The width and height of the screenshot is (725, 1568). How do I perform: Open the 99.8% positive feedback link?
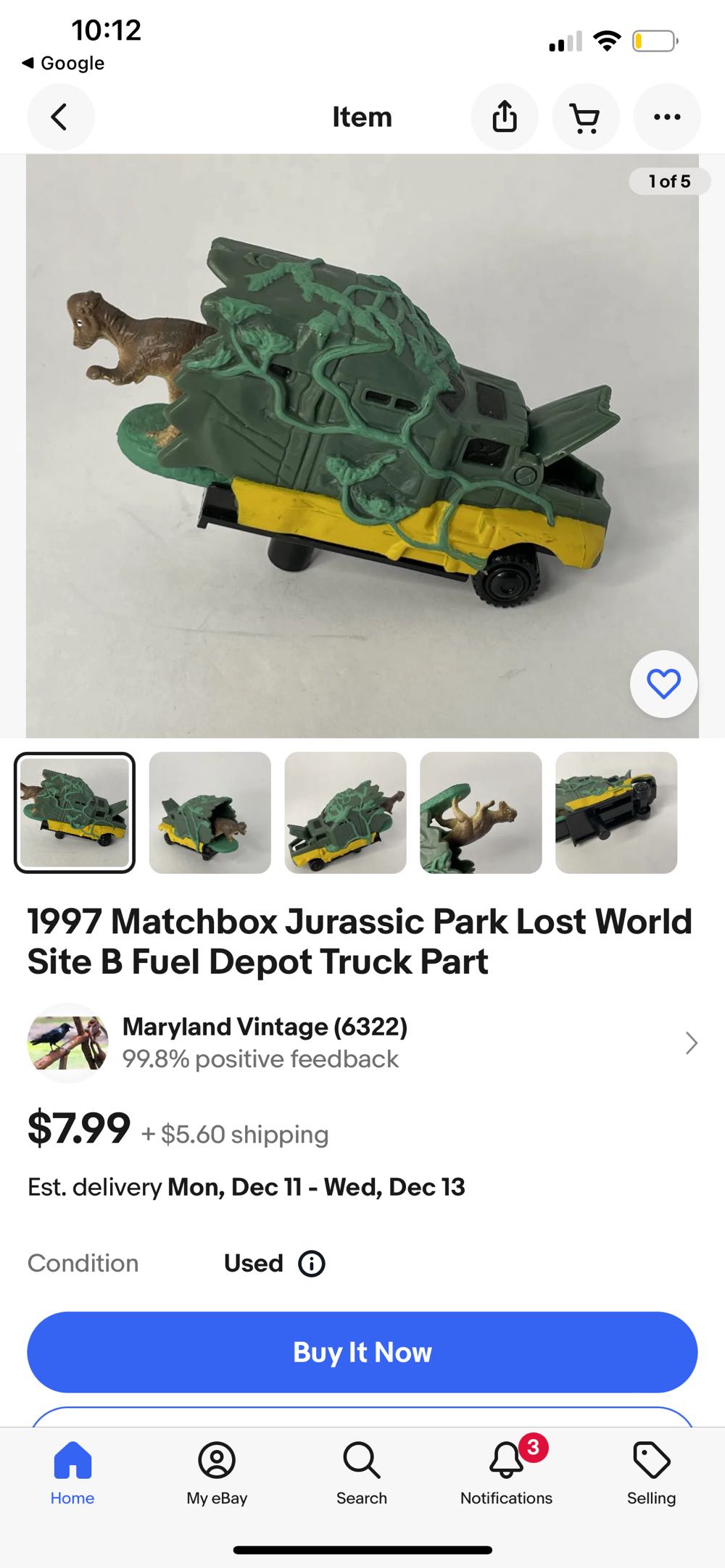[x=260, y=1059]
